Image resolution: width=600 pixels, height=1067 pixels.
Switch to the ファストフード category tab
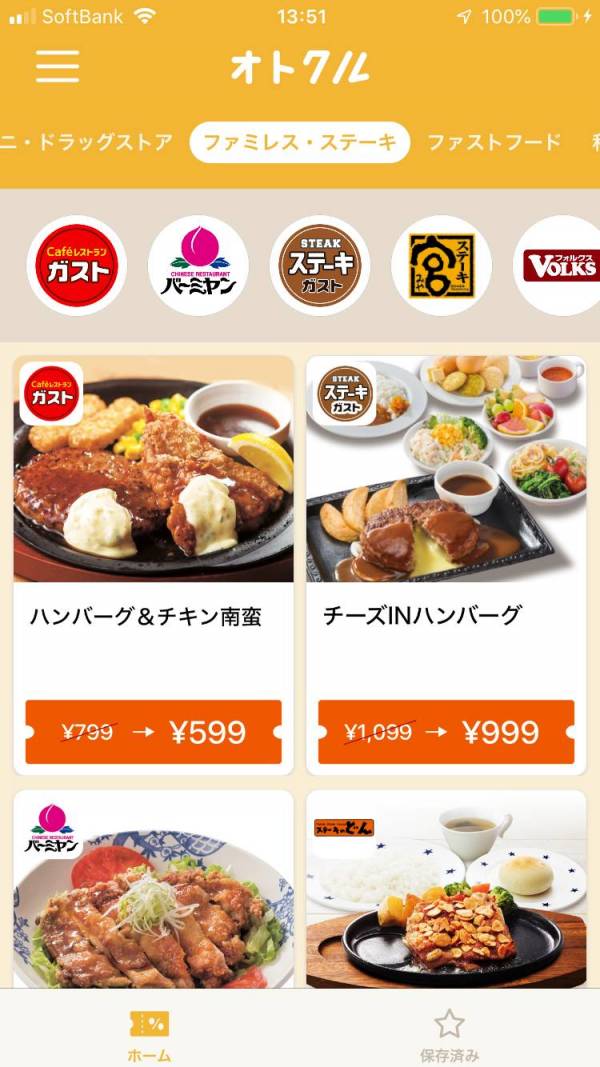494,142
